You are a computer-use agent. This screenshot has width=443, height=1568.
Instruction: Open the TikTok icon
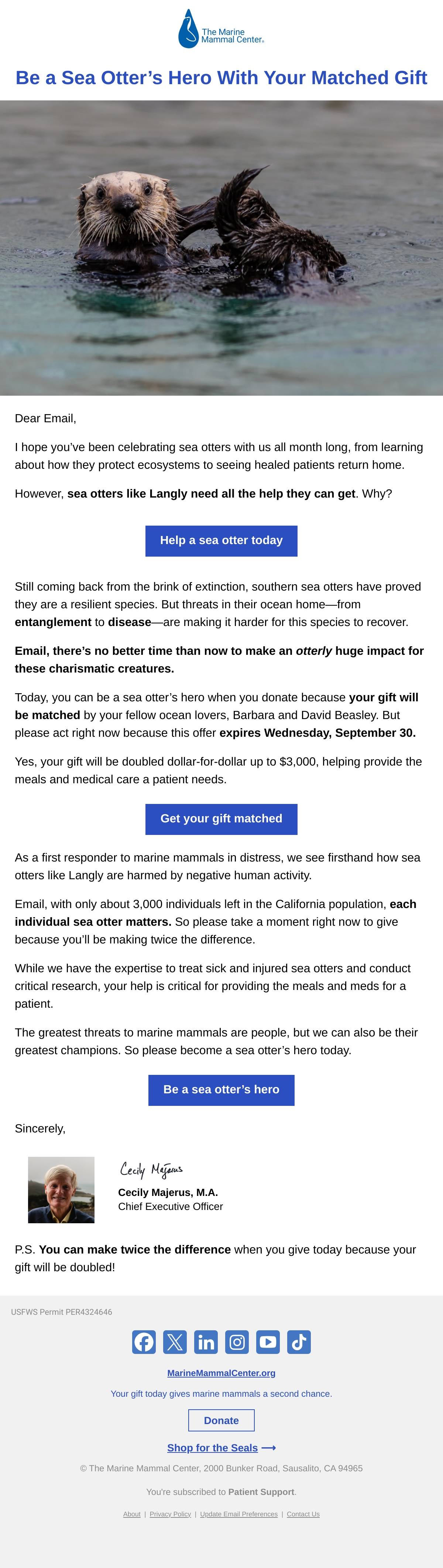click(299, 1342)
